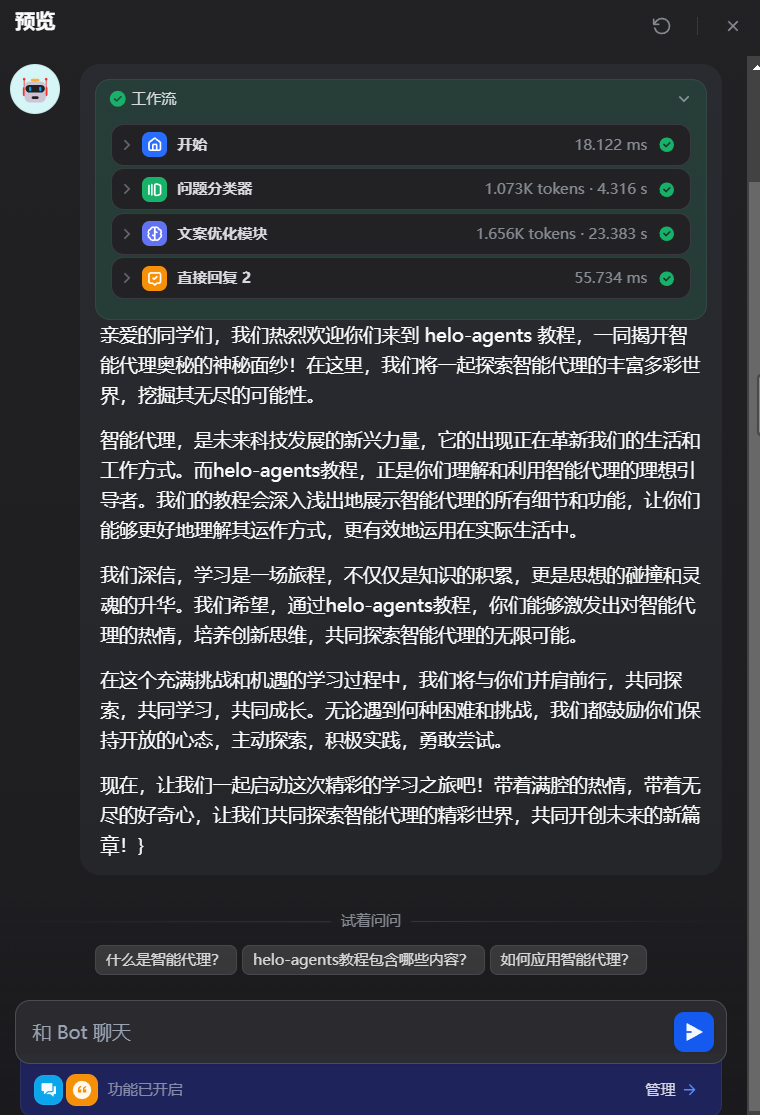This screenshot has height=1115, width=760.
Task: Expand the 直接回复 2 step
Action: [x=127, y=278]
